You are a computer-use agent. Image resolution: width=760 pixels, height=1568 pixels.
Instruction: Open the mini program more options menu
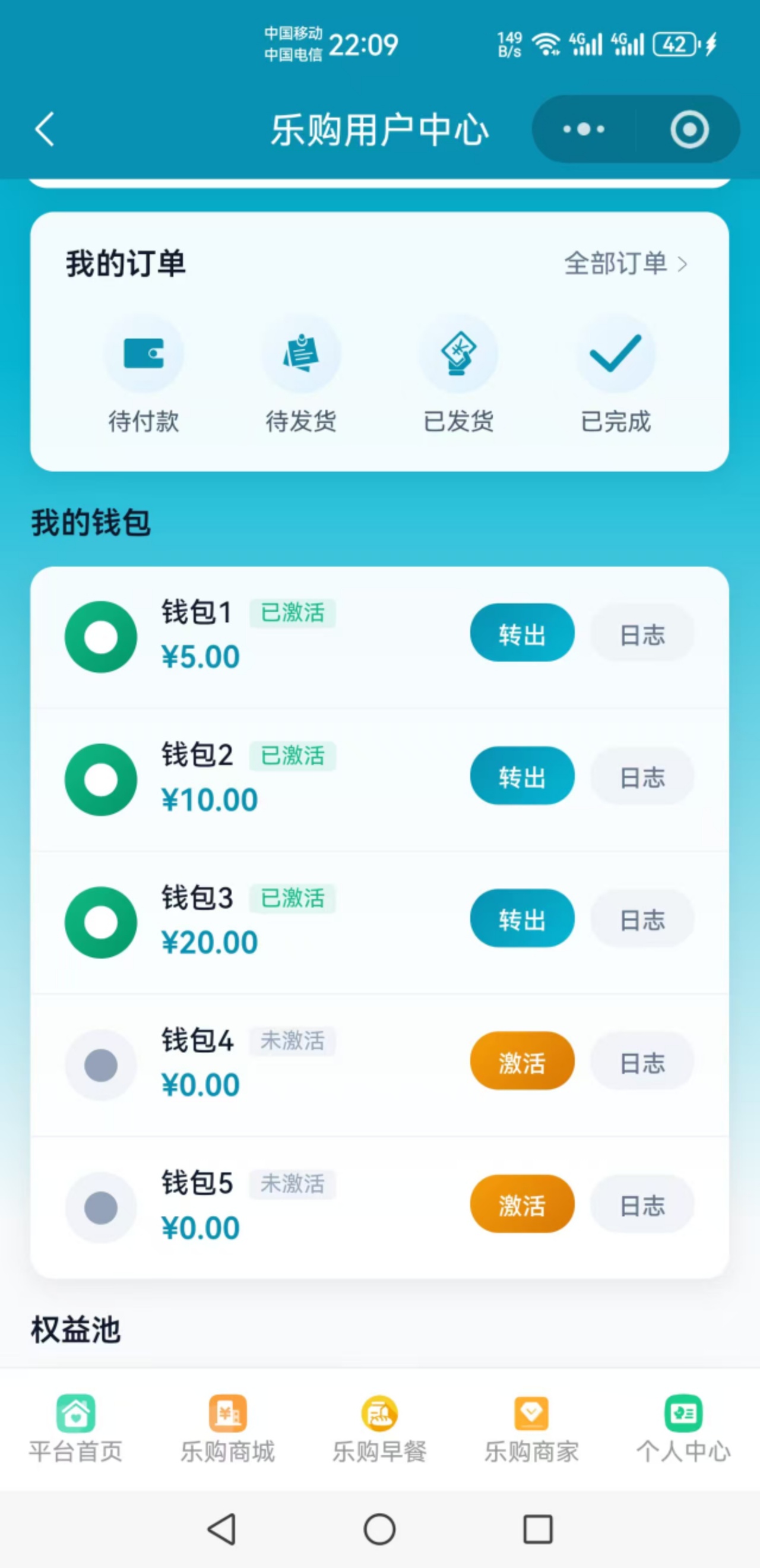click(x=584, y=129)
